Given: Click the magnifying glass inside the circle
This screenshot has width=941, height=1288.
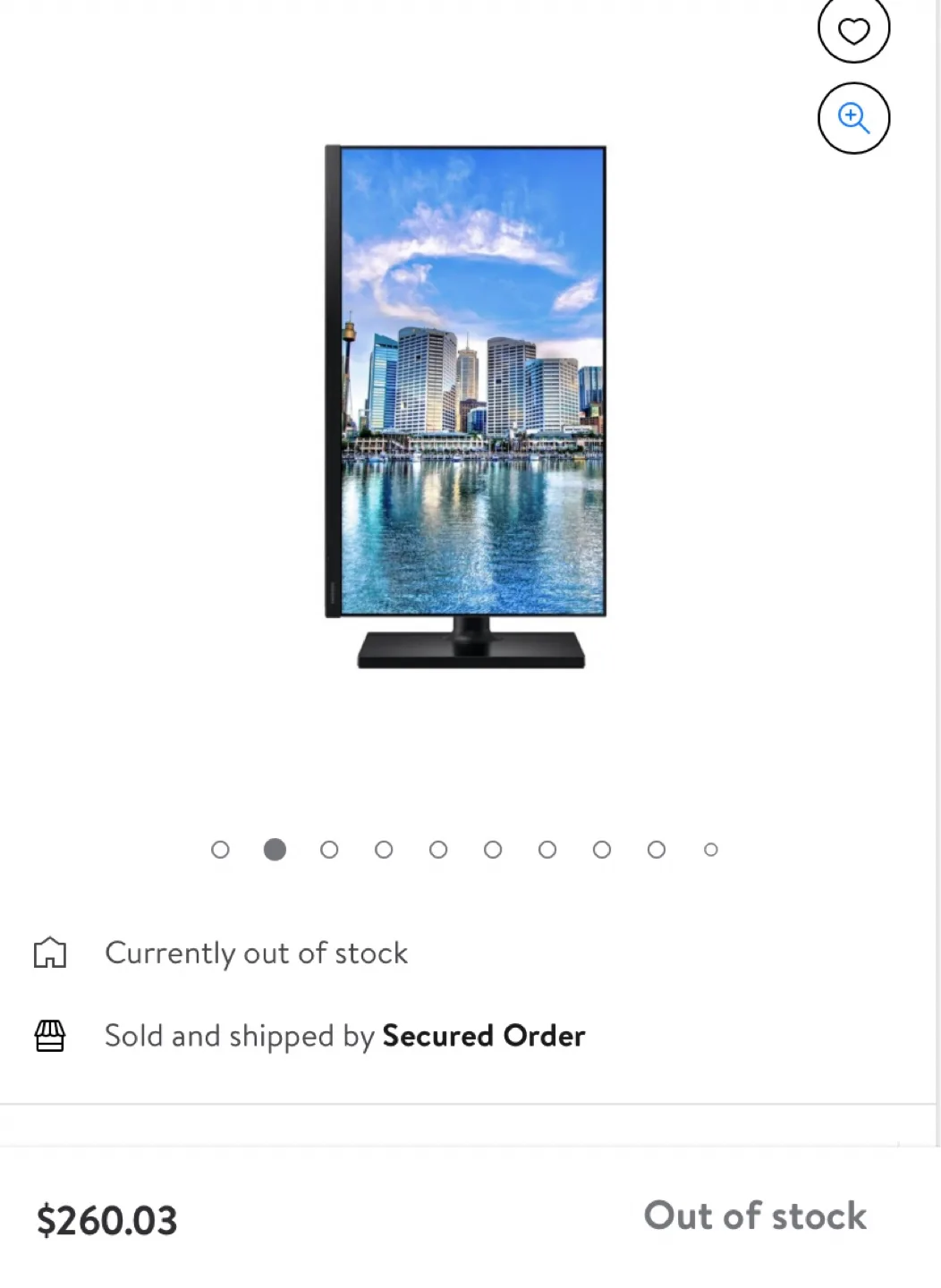Looking at the screenshot, I should [x=853, y=117].
